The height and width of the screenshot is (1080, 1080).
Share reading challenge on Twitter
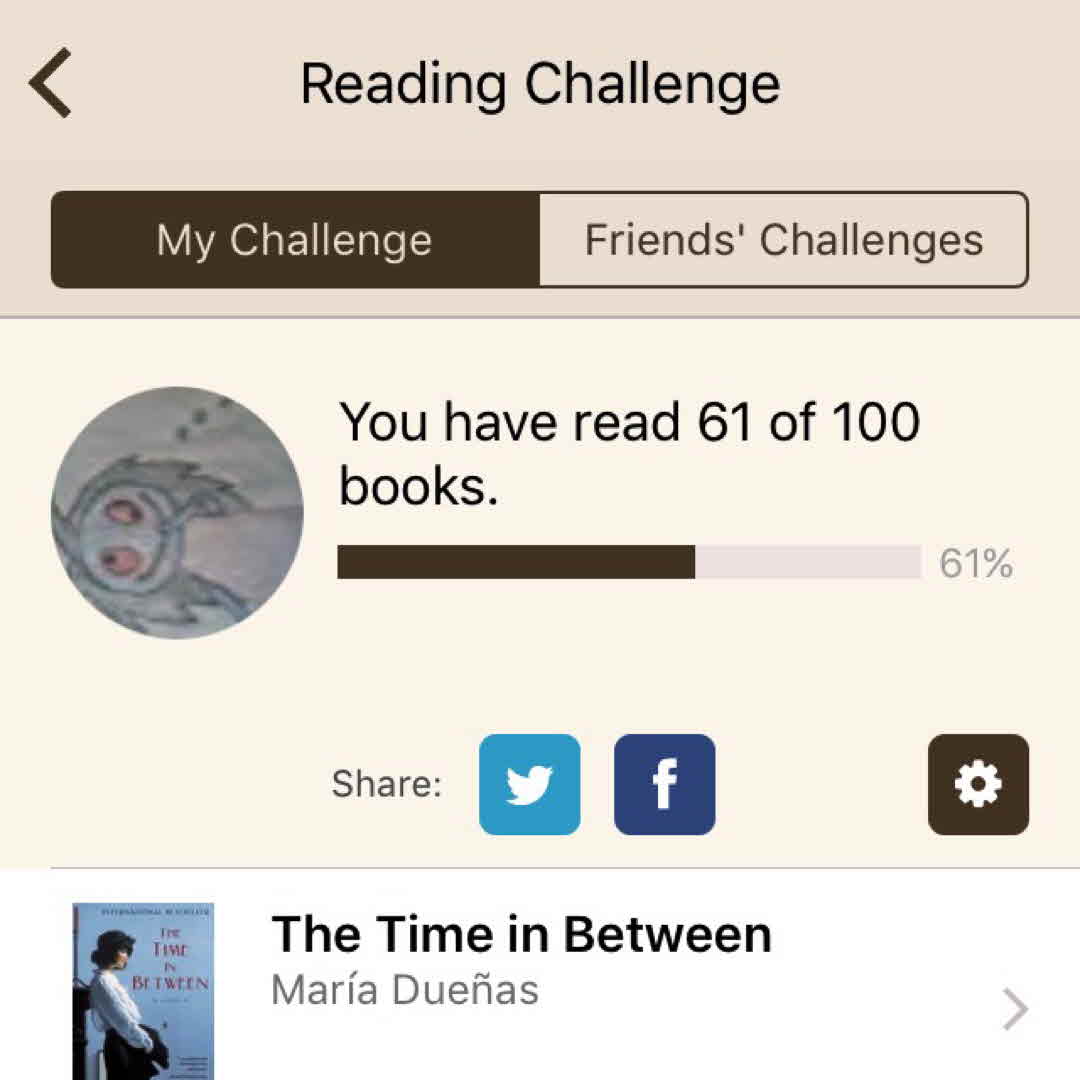coord(529,784)
